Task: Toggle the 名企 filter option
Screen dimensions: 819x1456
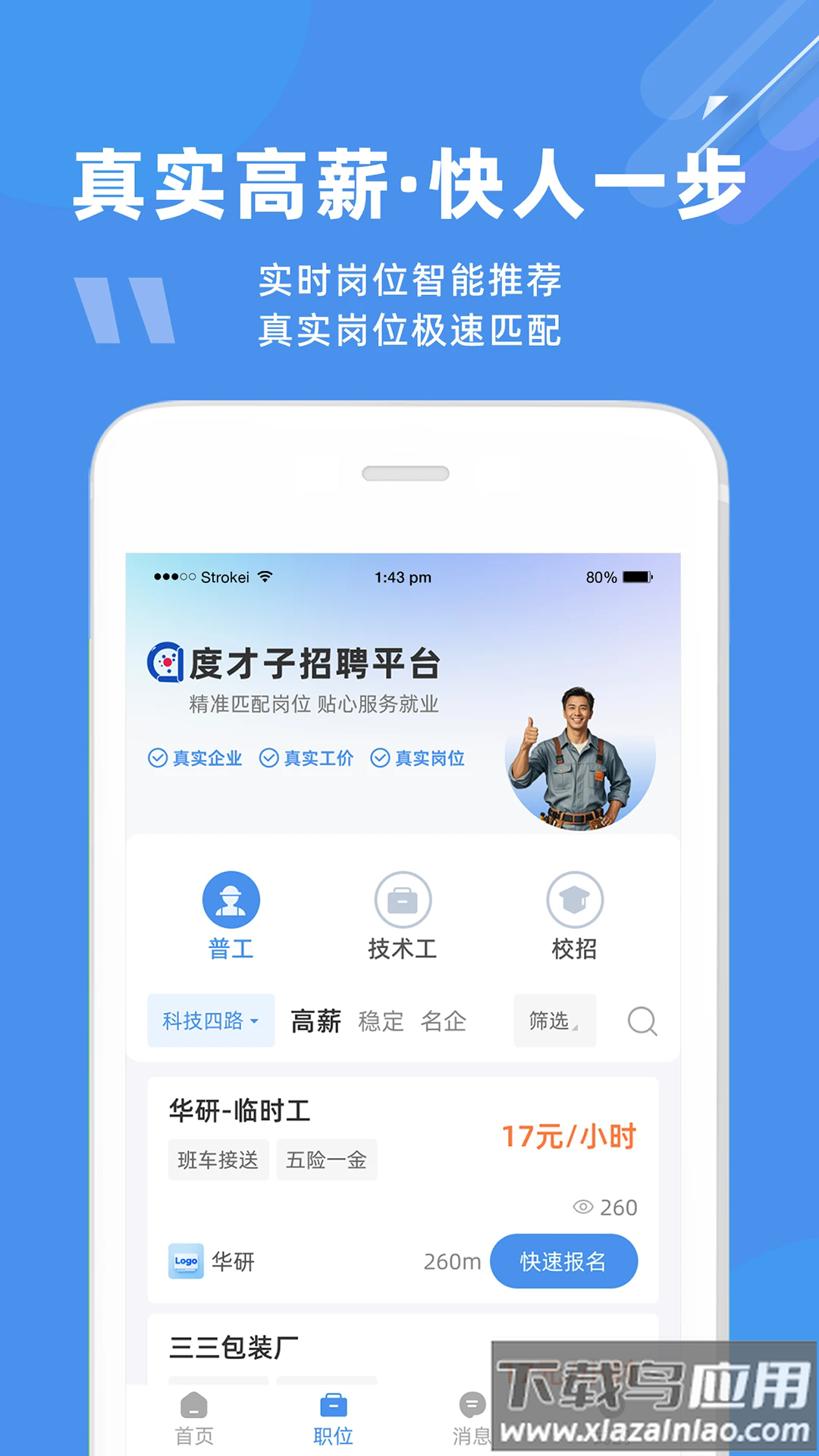Action: [444, 1021]
